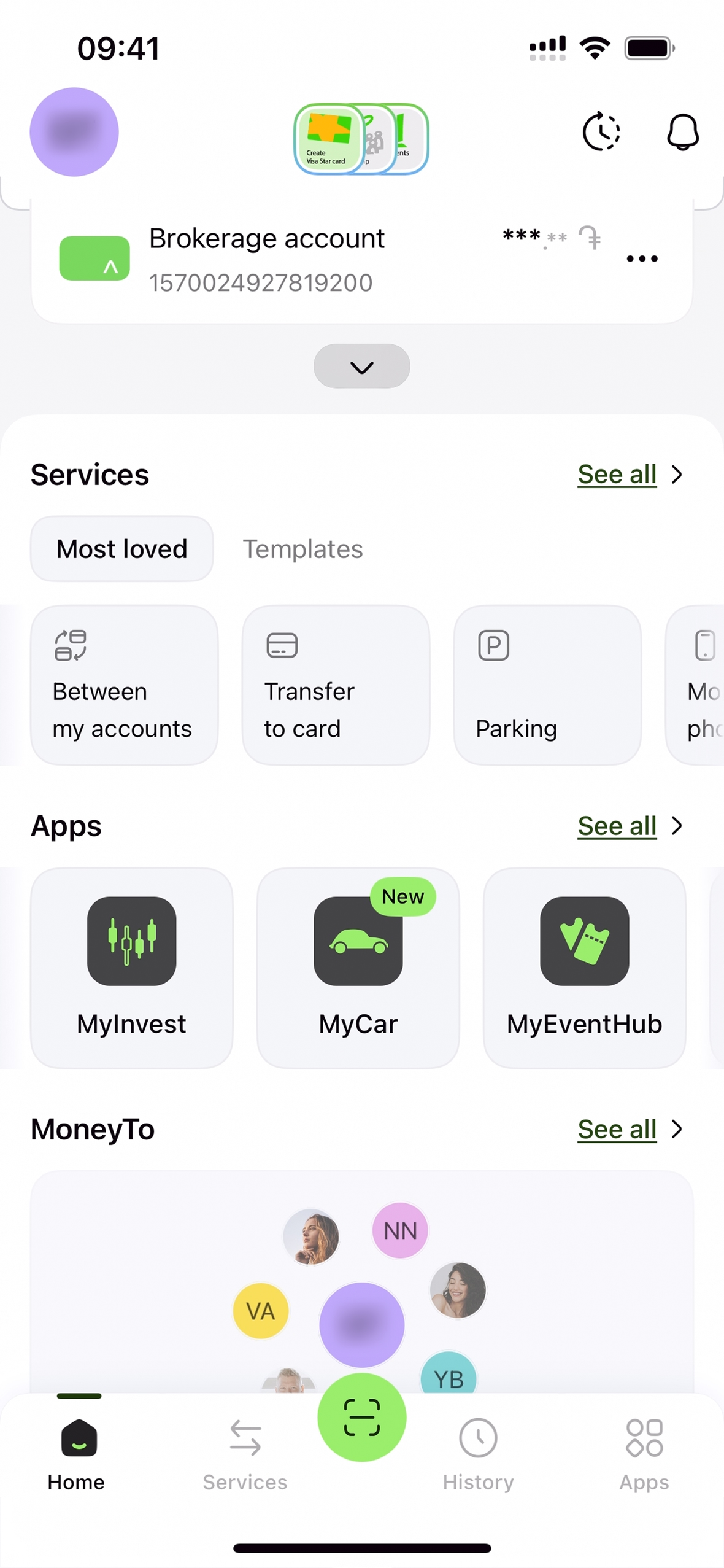Launch the MyCar app
Viewport: 724px width, 1568px height.
click(x=358, y=968)
